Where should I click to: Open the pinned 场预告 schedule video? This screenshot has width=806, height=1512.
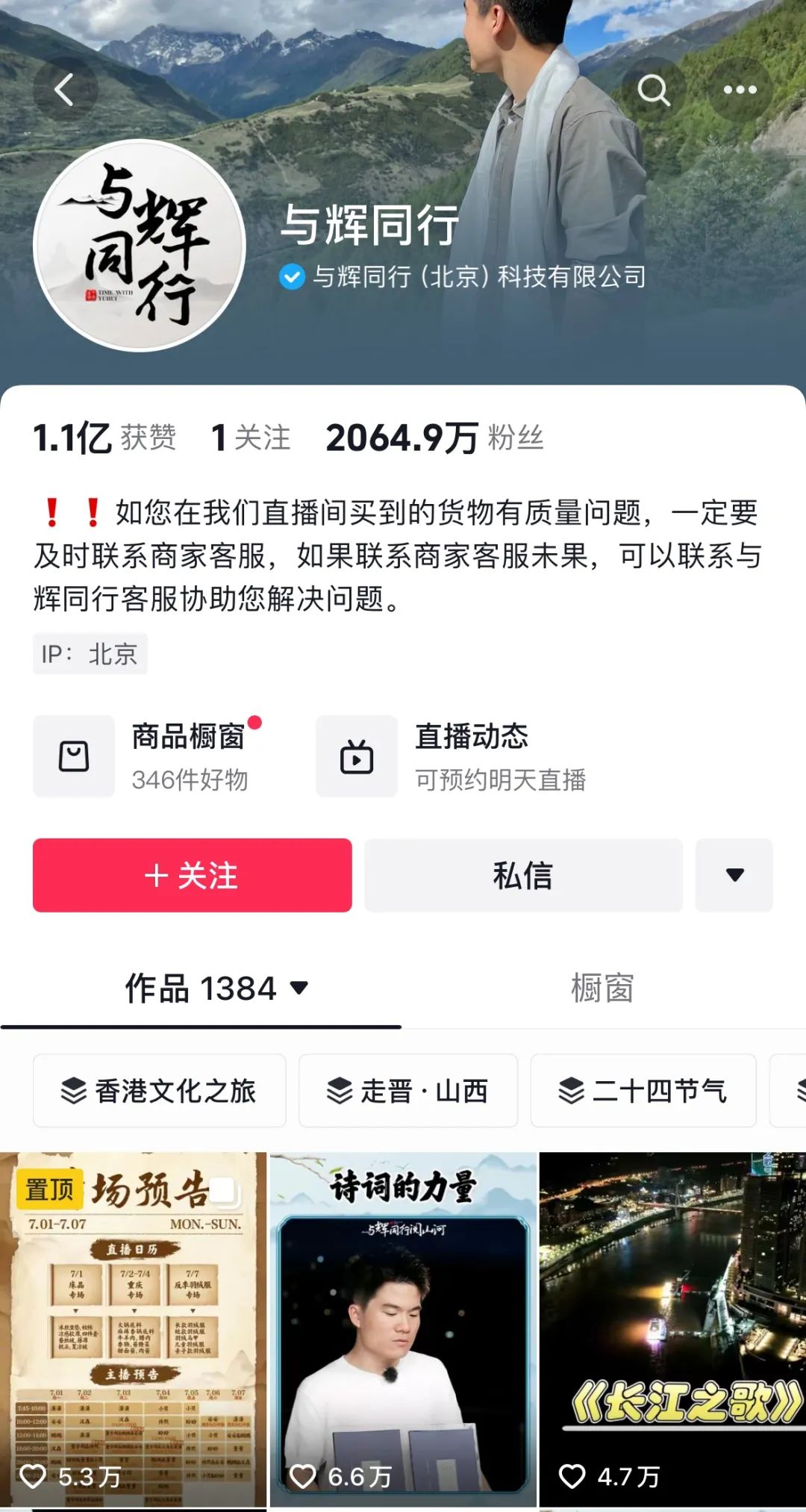coord(133,1329)
